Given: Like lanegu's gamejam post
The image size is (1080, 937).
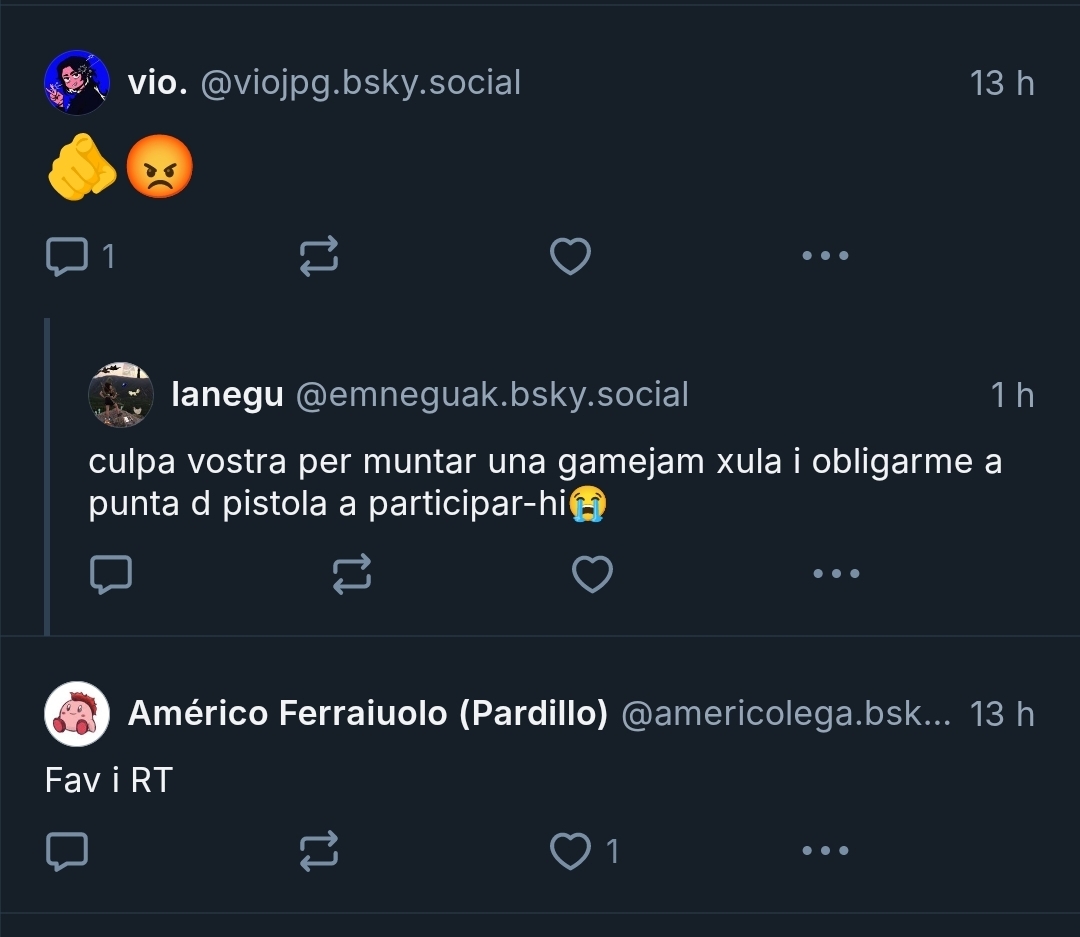Looking at the screenshot, I should [x=592, y=575].
